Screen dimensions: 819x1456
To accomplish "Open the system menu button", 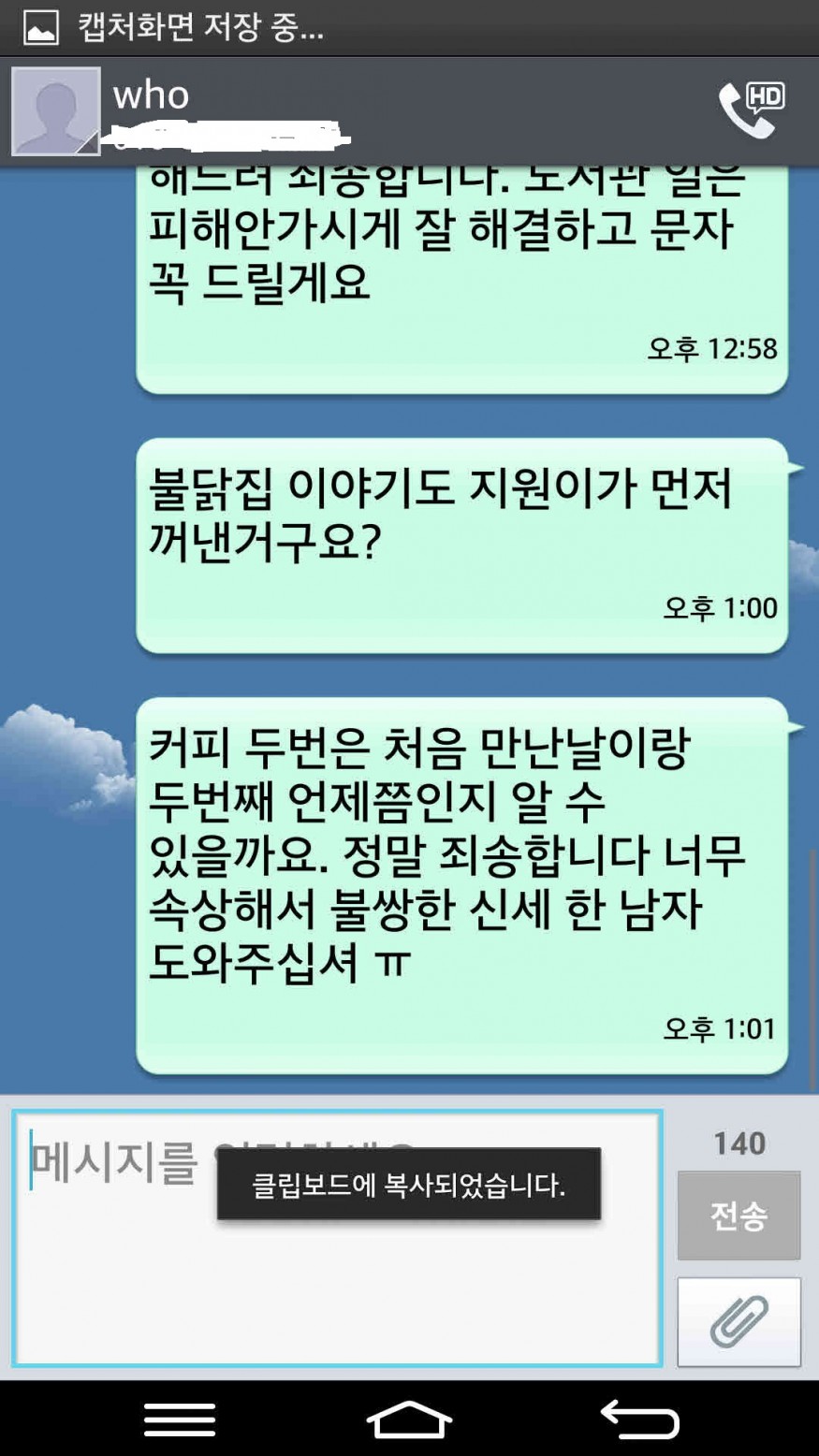I will (x=180, y=1420).
